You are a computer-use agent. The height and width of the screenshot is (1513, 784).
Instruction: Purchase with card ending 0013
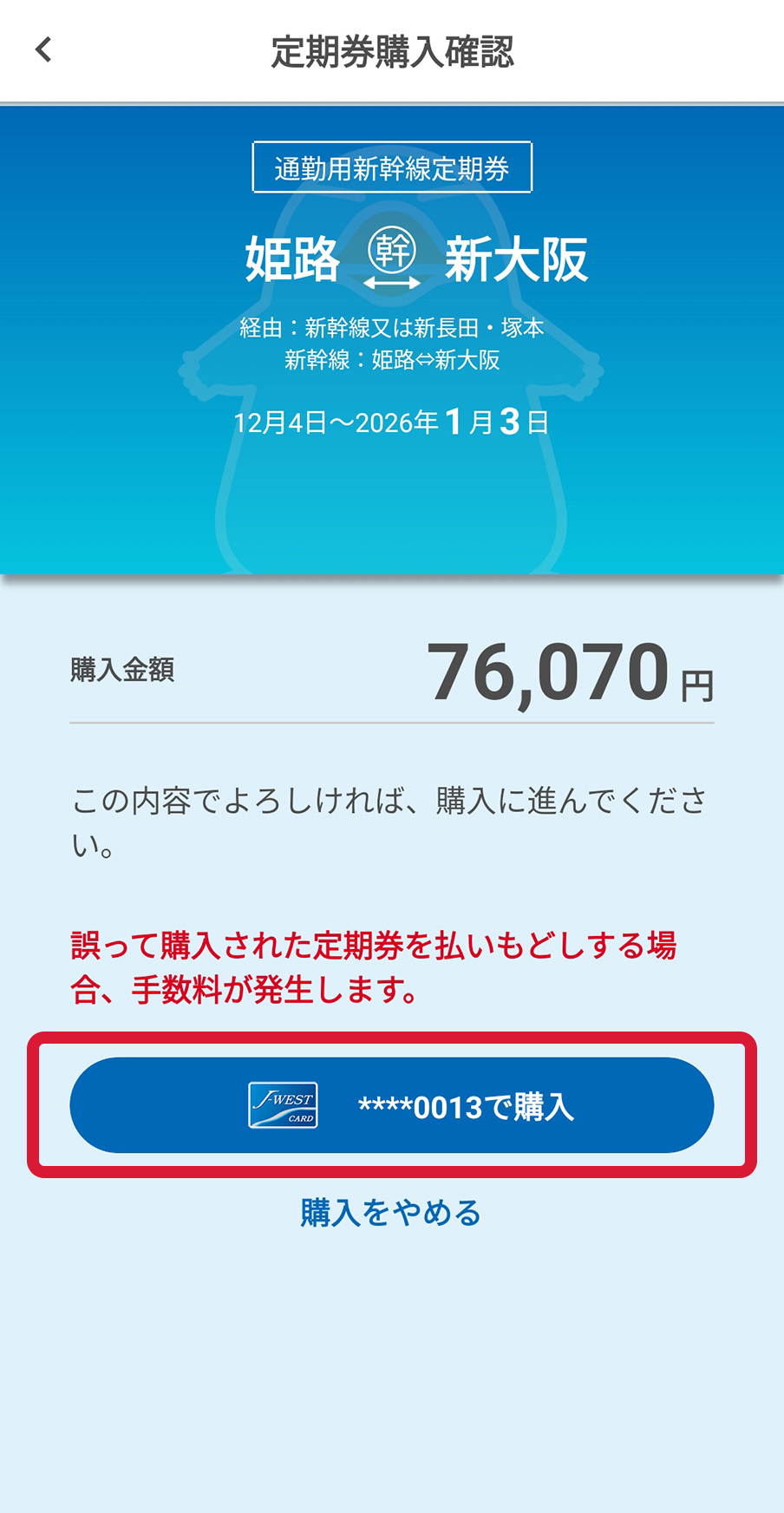coord(392,1104)
